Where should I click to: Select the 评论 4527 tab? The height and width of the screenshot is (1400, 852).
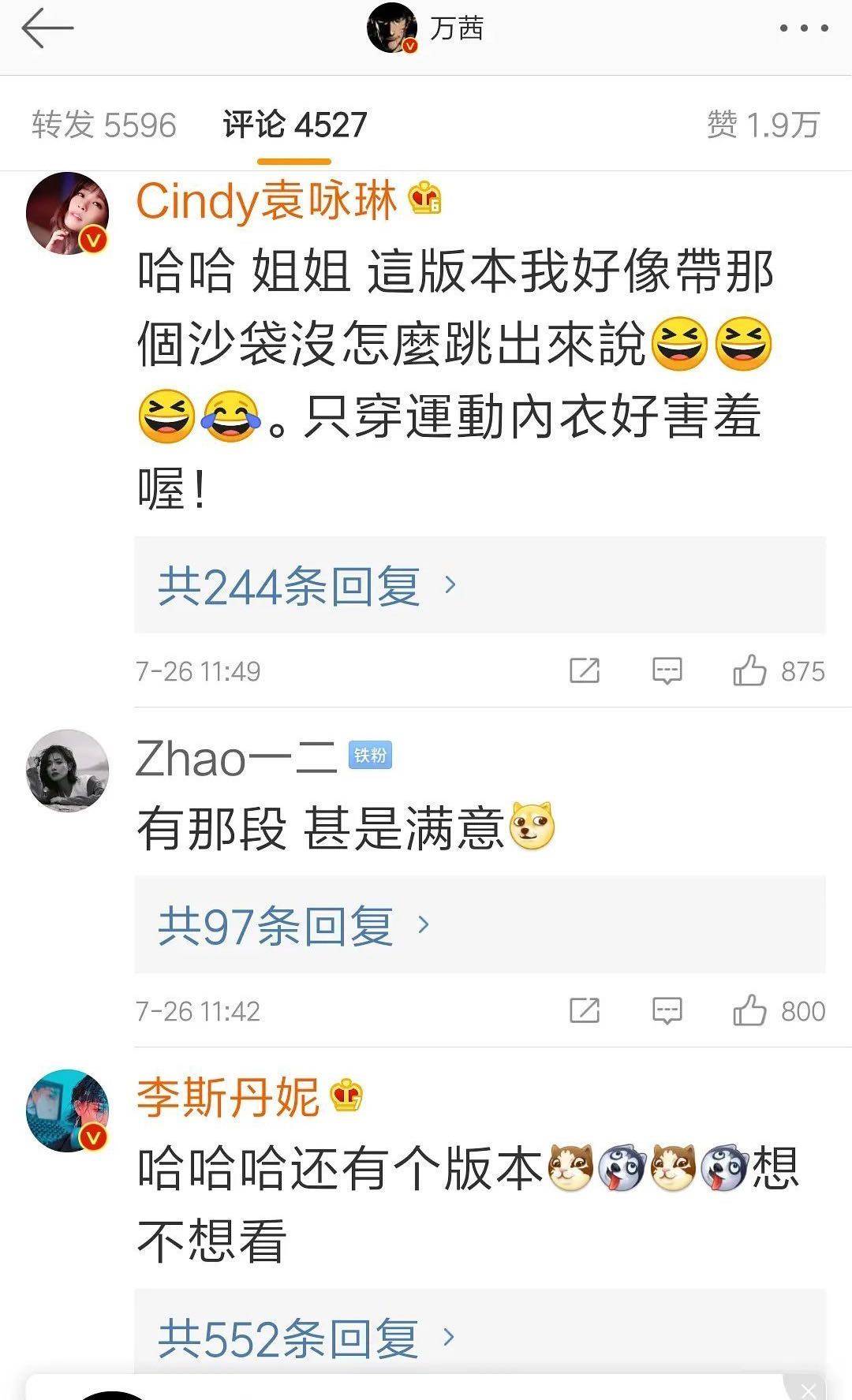point(294,125)
